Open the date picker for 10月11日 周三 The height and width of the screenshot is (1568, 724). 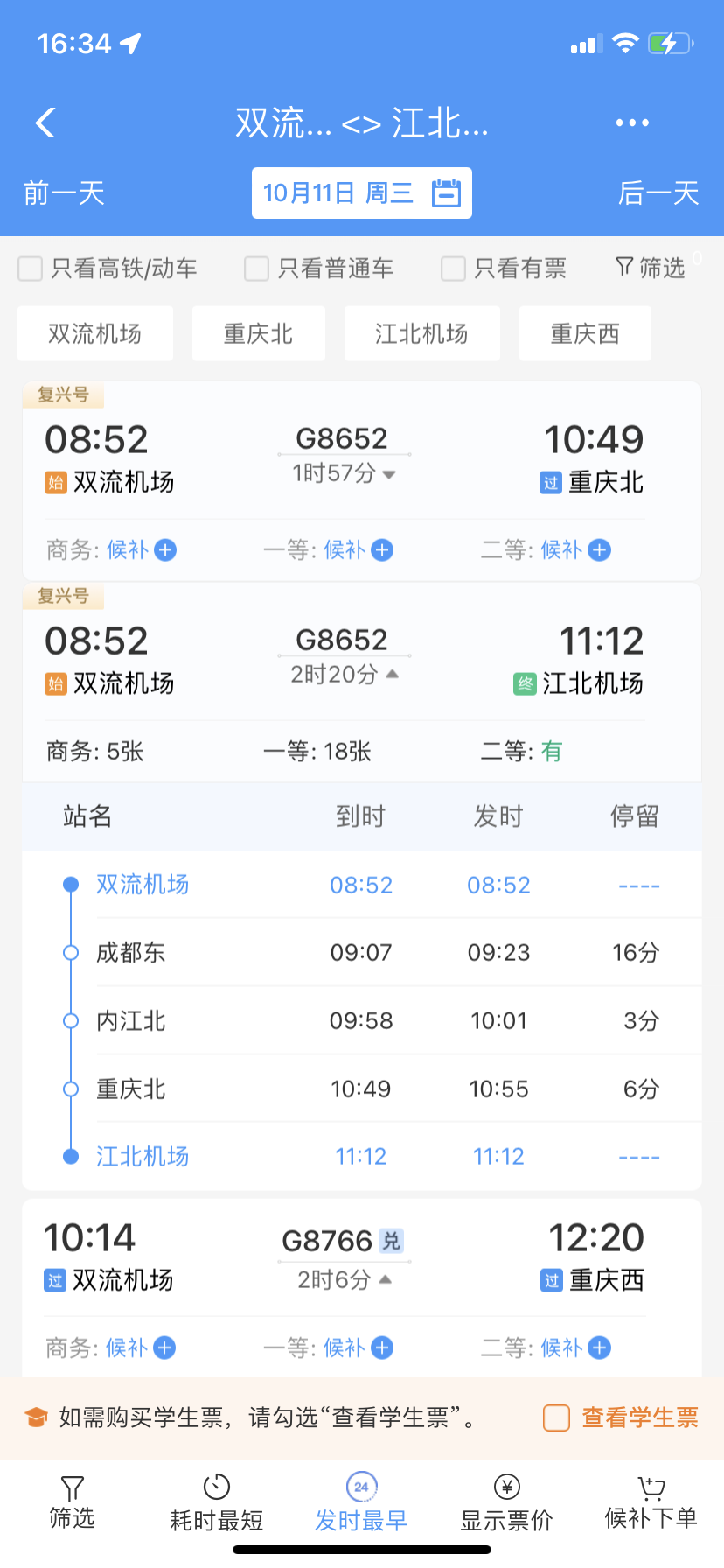[362, 192]
